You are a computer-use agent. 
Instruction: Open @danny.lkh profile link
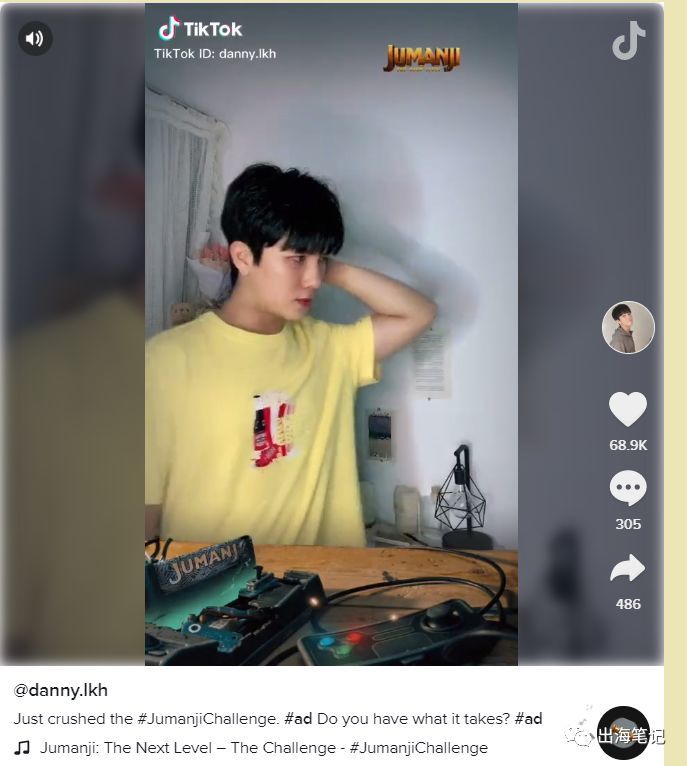[61, 691]
